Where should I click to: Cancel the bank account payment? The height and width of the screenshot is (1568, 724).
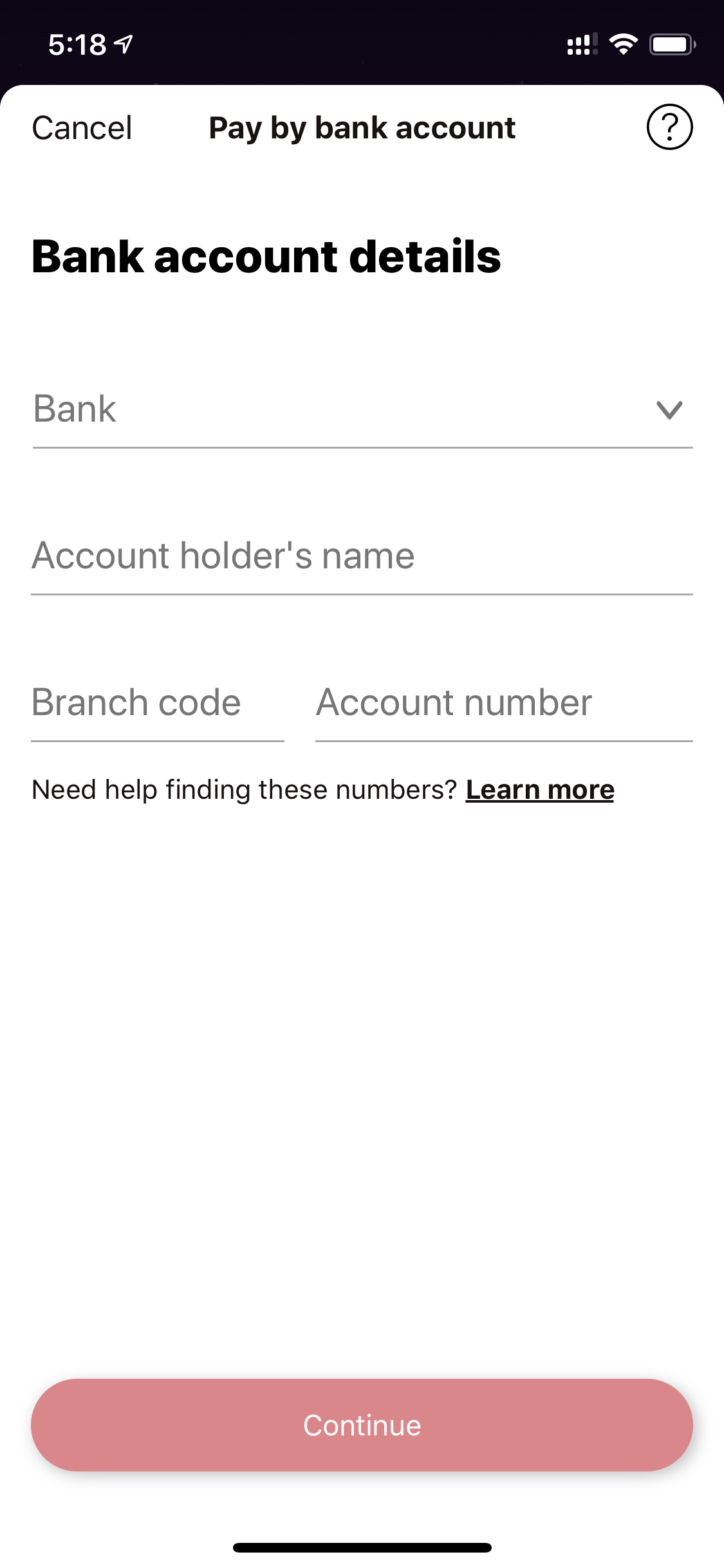(x=82, y=127)
